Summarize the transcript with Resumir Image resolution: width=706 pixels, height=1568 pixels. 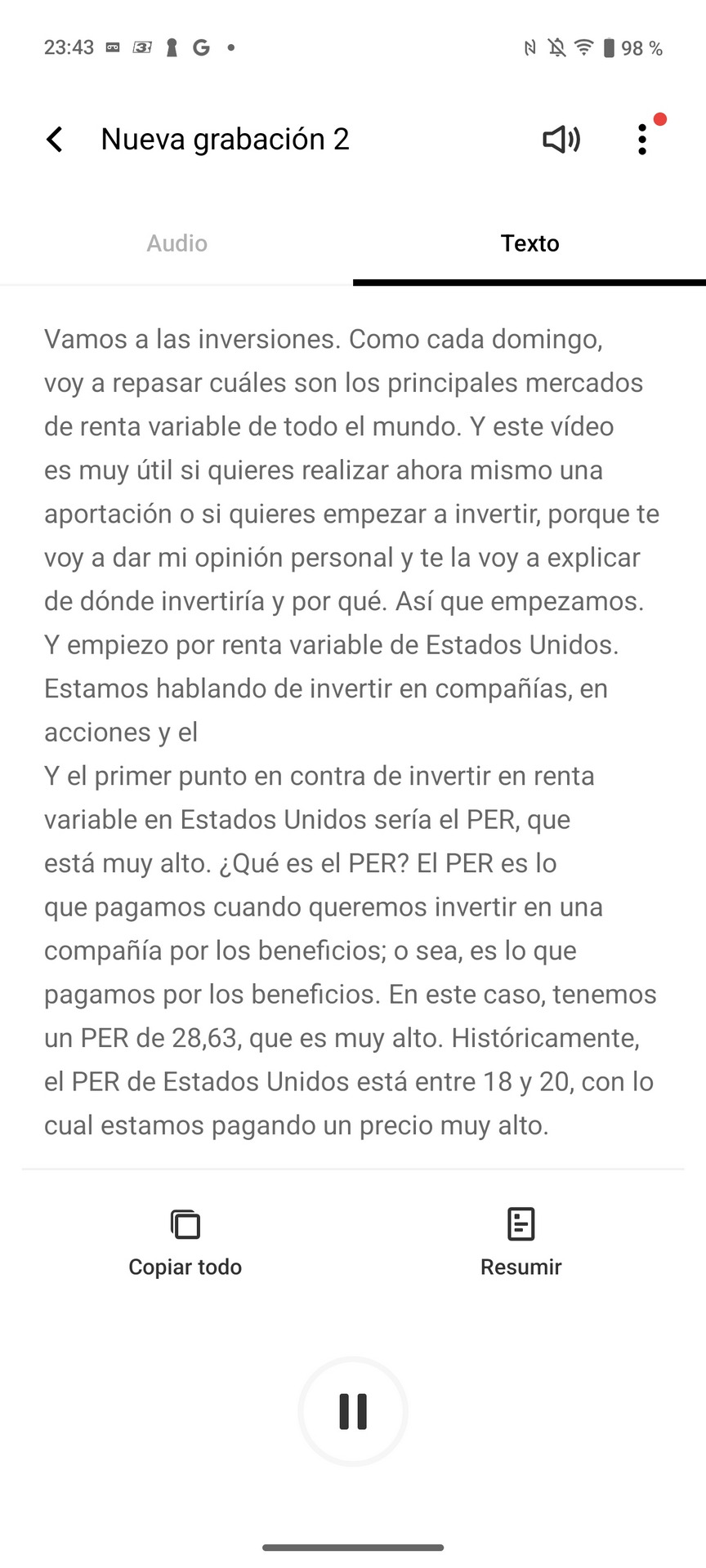pyautogui.click(x=521, y=1243)
